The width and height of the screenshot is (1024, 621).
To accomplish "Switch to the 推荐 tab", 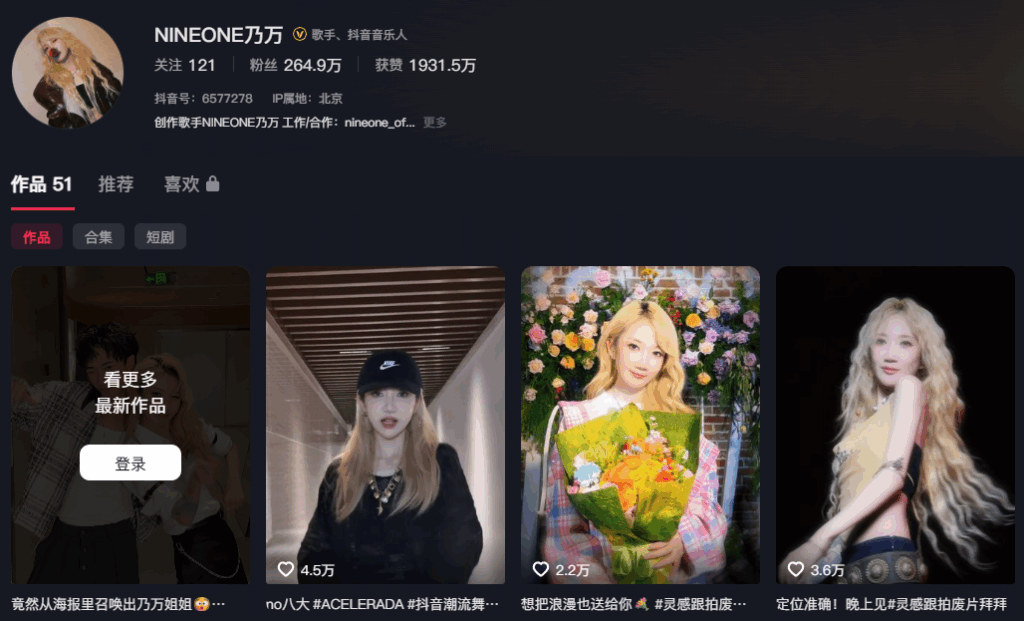I will (x=116, y=184).
